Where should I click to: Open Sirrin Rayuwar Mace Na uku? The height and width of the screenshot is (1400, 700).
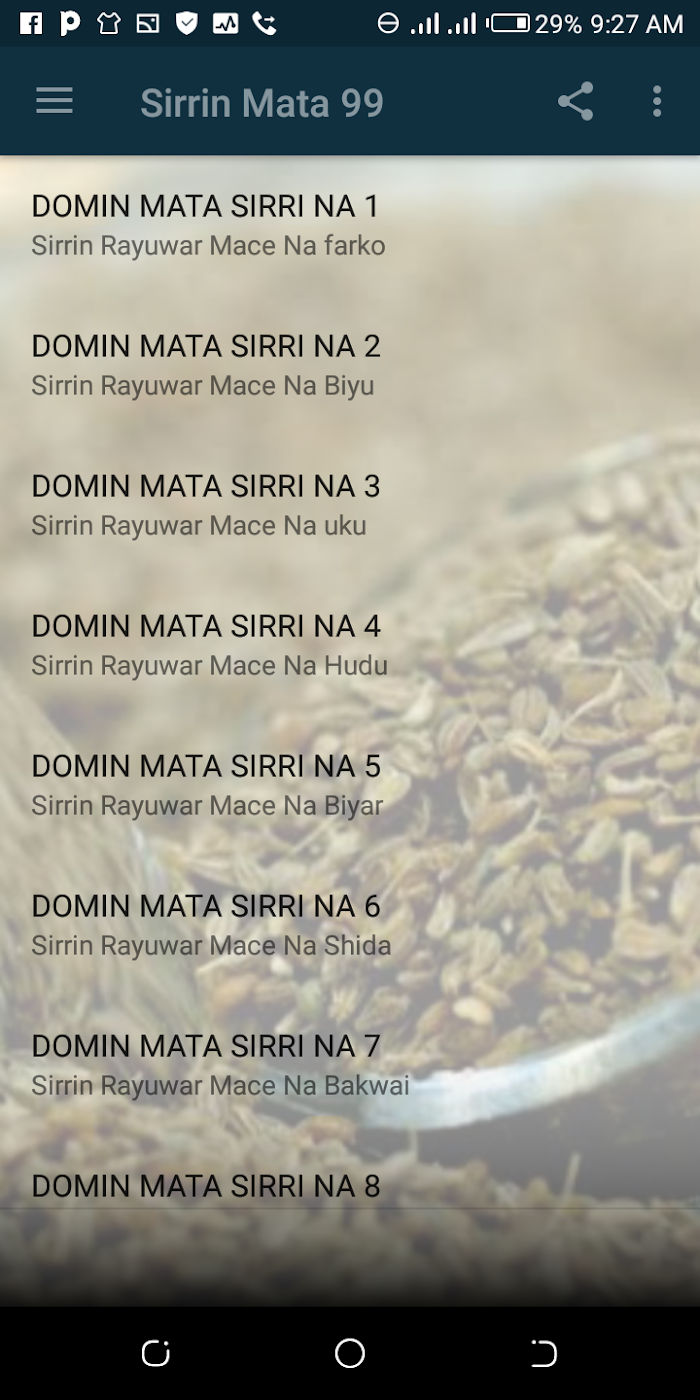199,525
